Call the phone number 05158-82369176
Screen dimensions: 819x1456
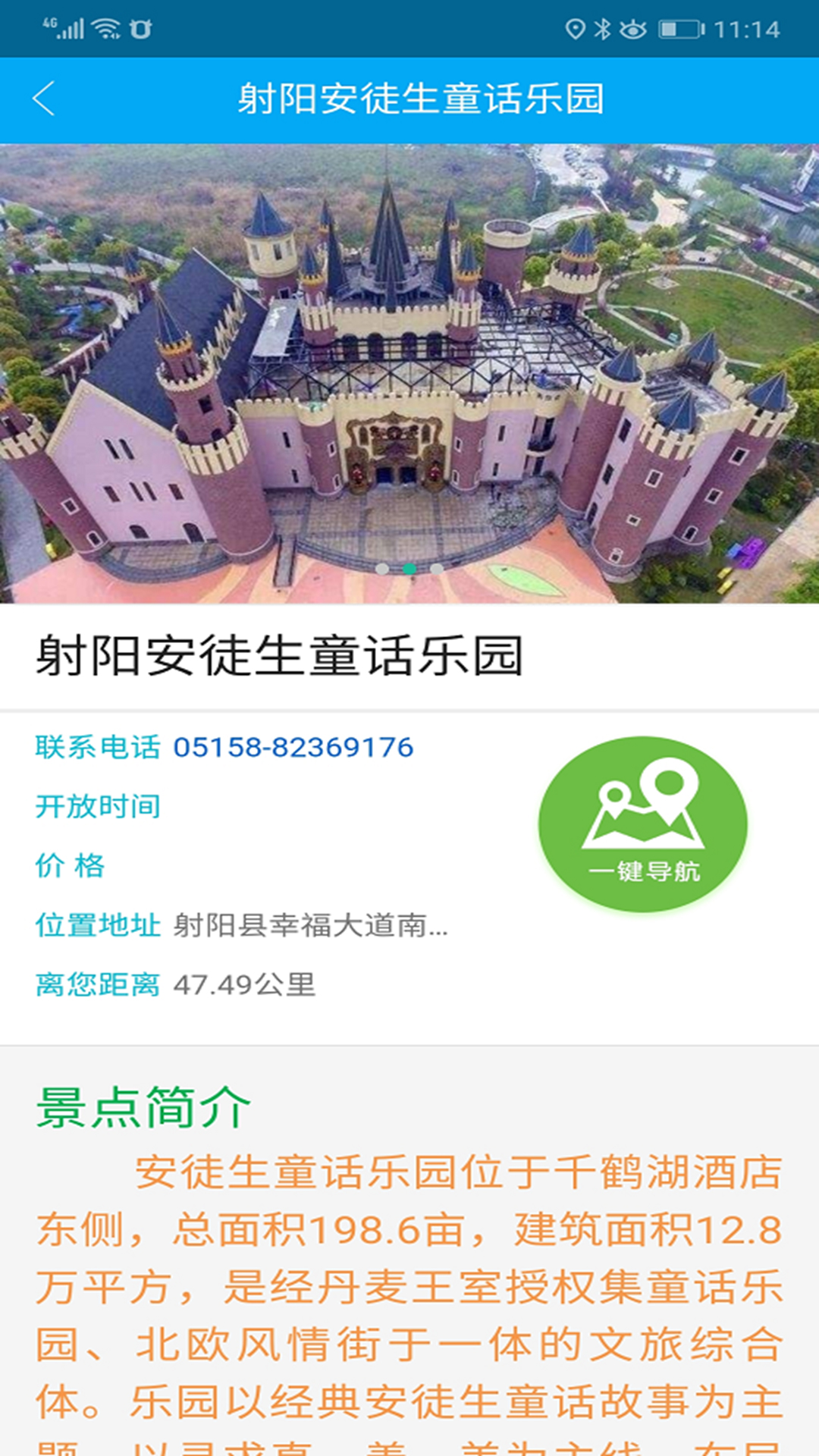click(x=293, y=748)
